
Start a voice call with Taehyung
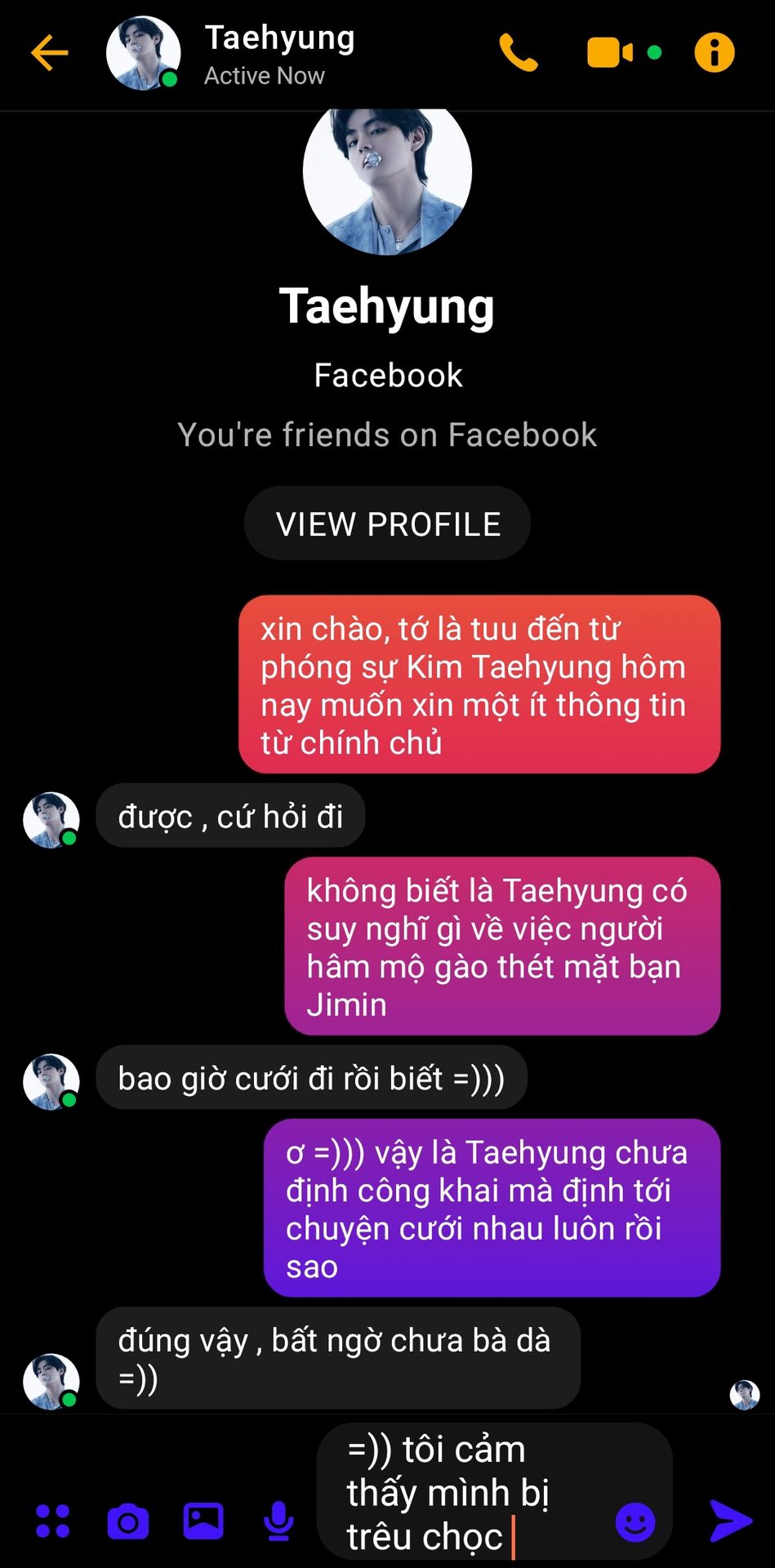[x=519, y=54]
